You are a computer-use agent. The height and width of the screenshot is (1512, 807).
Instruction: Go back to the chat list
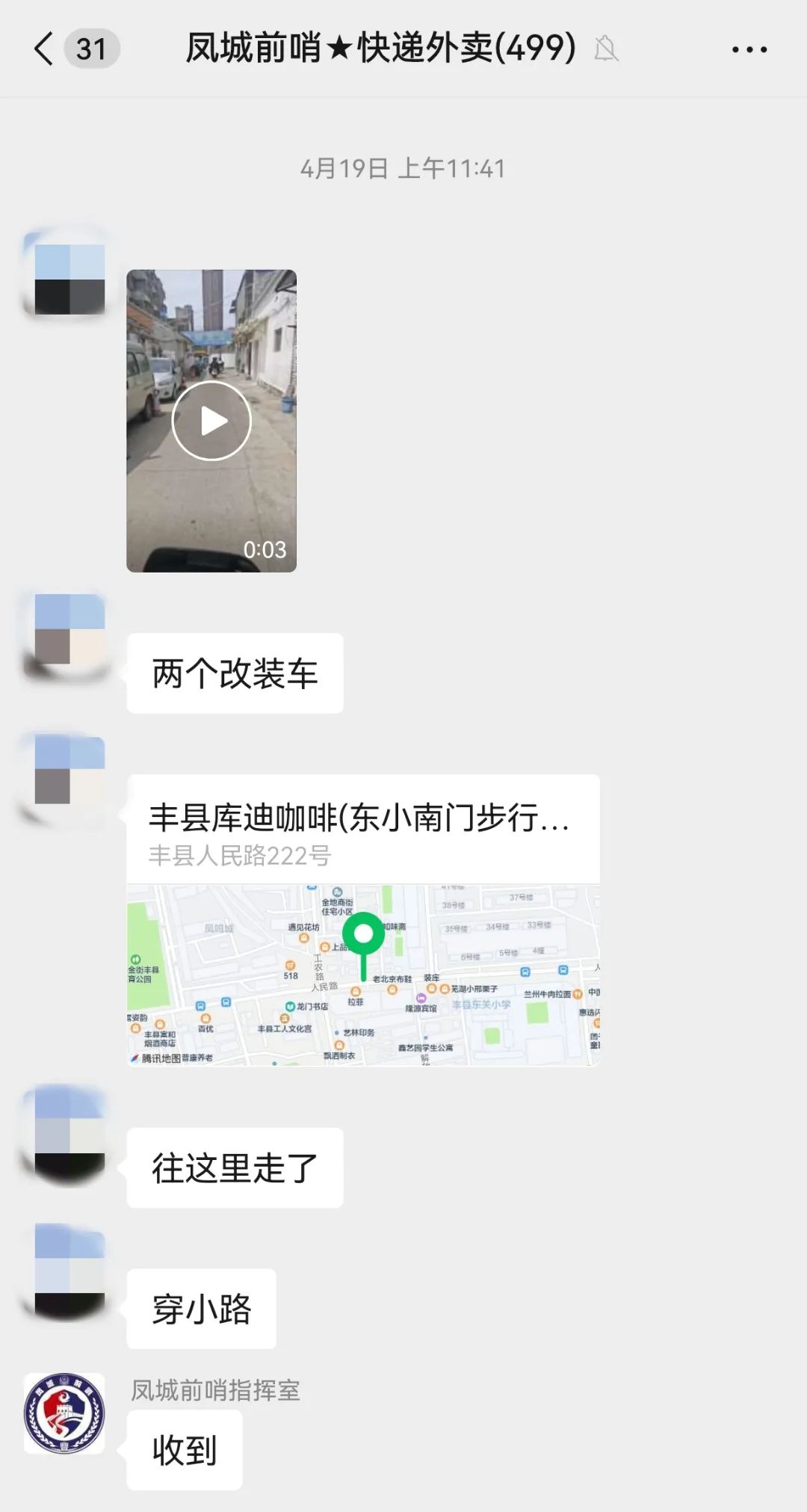tap(45, 49)
